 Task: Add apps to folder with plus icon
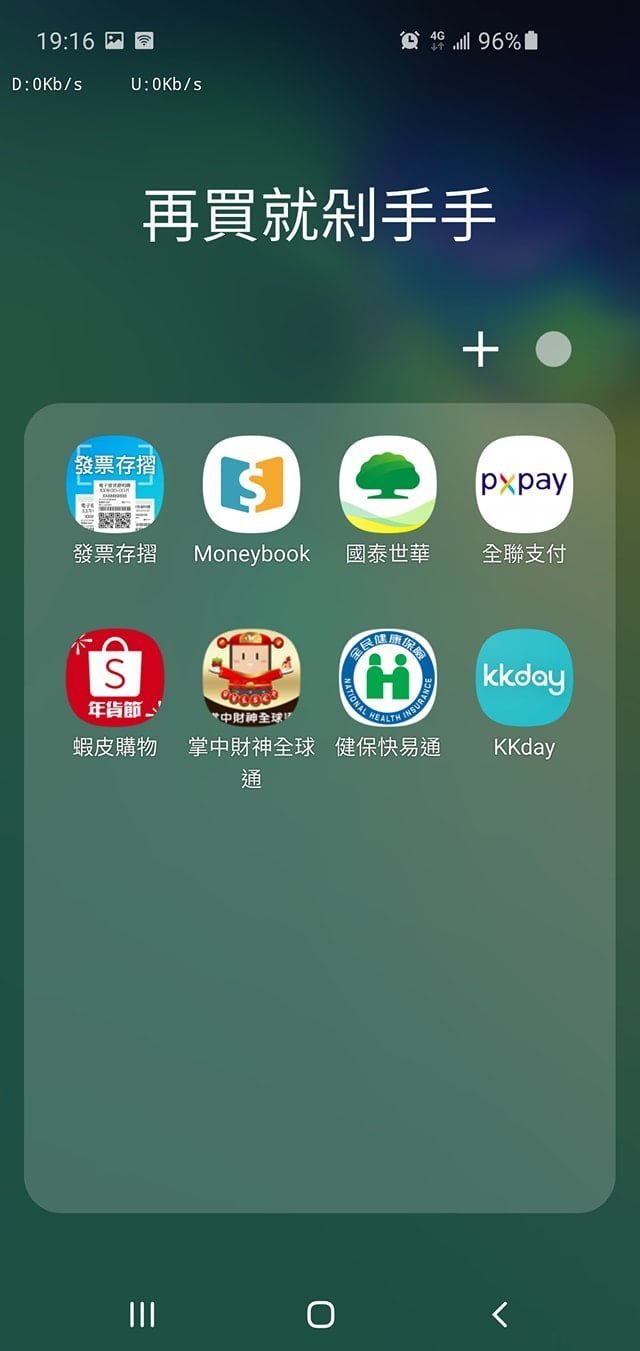pyautogui.click(x=481, y=350)
